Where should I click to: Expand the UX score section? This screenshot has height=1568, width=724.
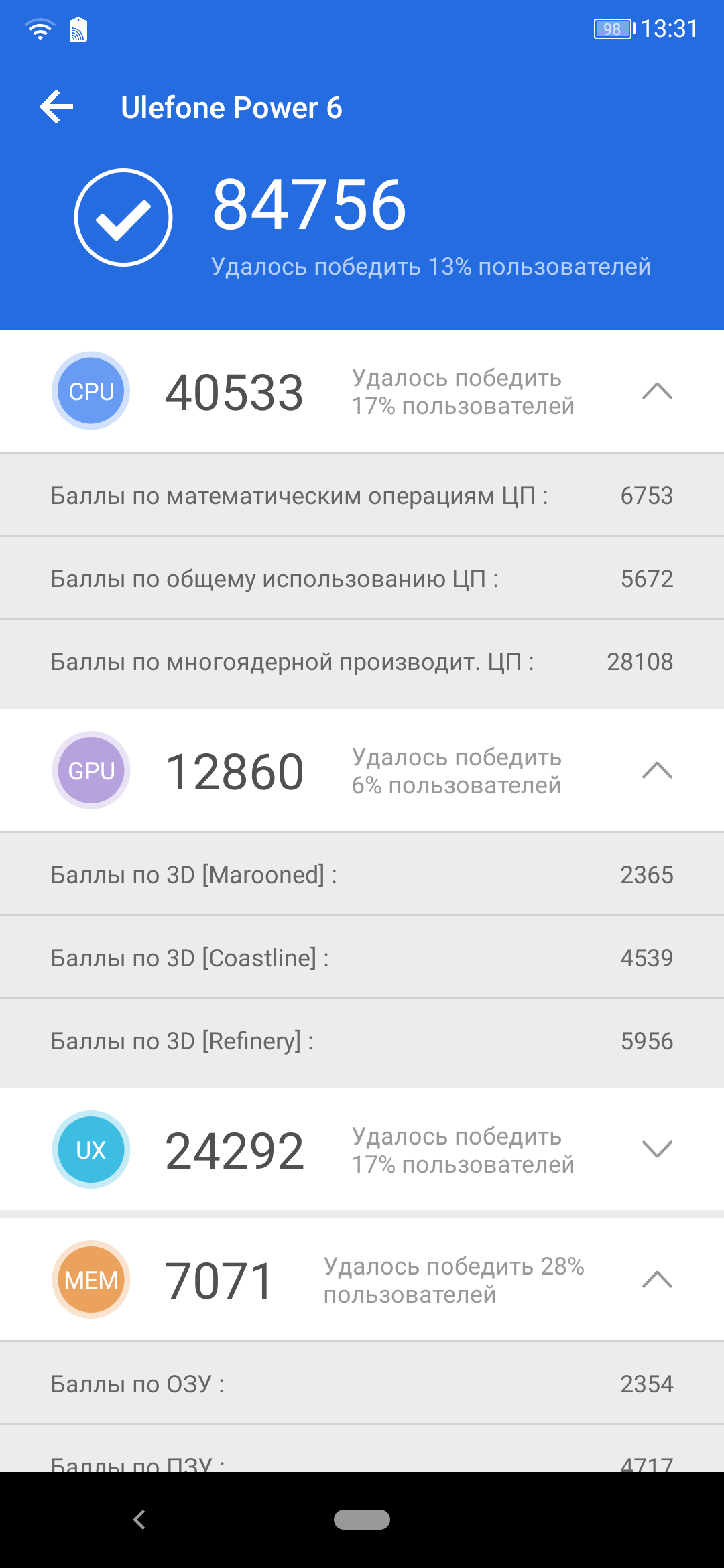coord(657,1149)
